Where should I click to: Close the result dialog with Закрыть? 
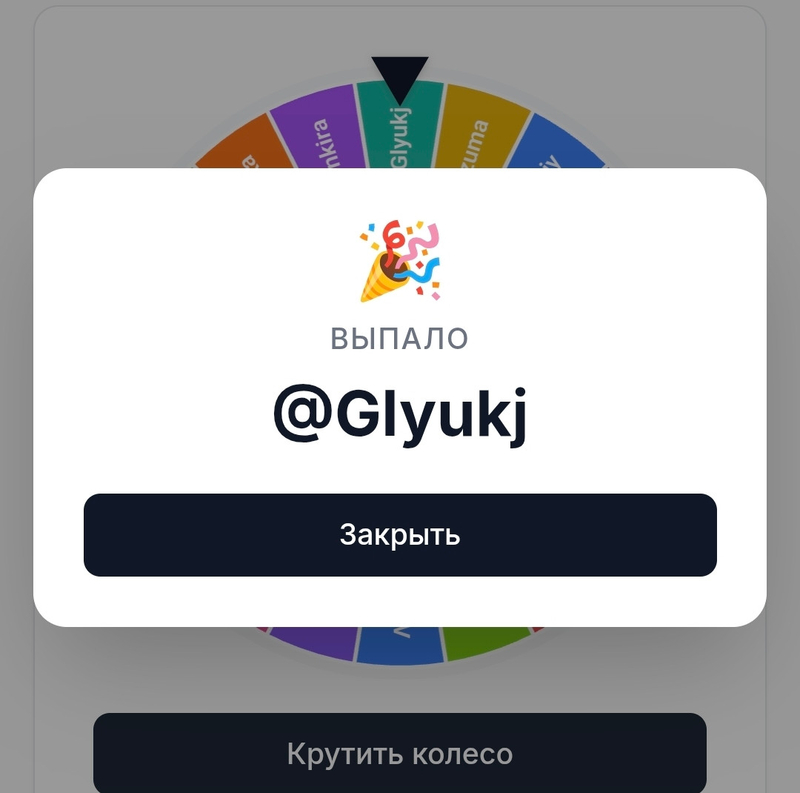[x=400, y=535]
